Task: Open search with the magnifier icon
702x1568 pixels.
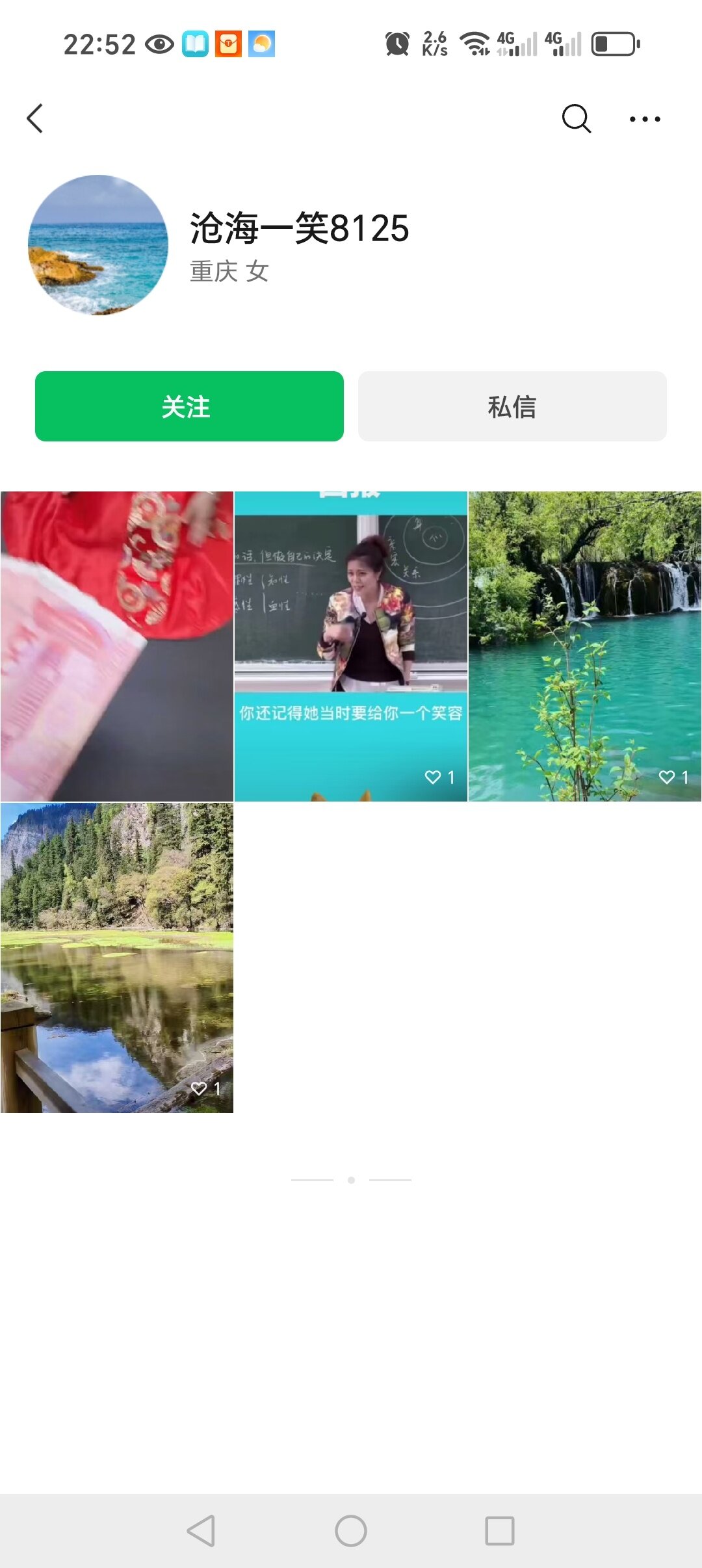Action: 576,118
